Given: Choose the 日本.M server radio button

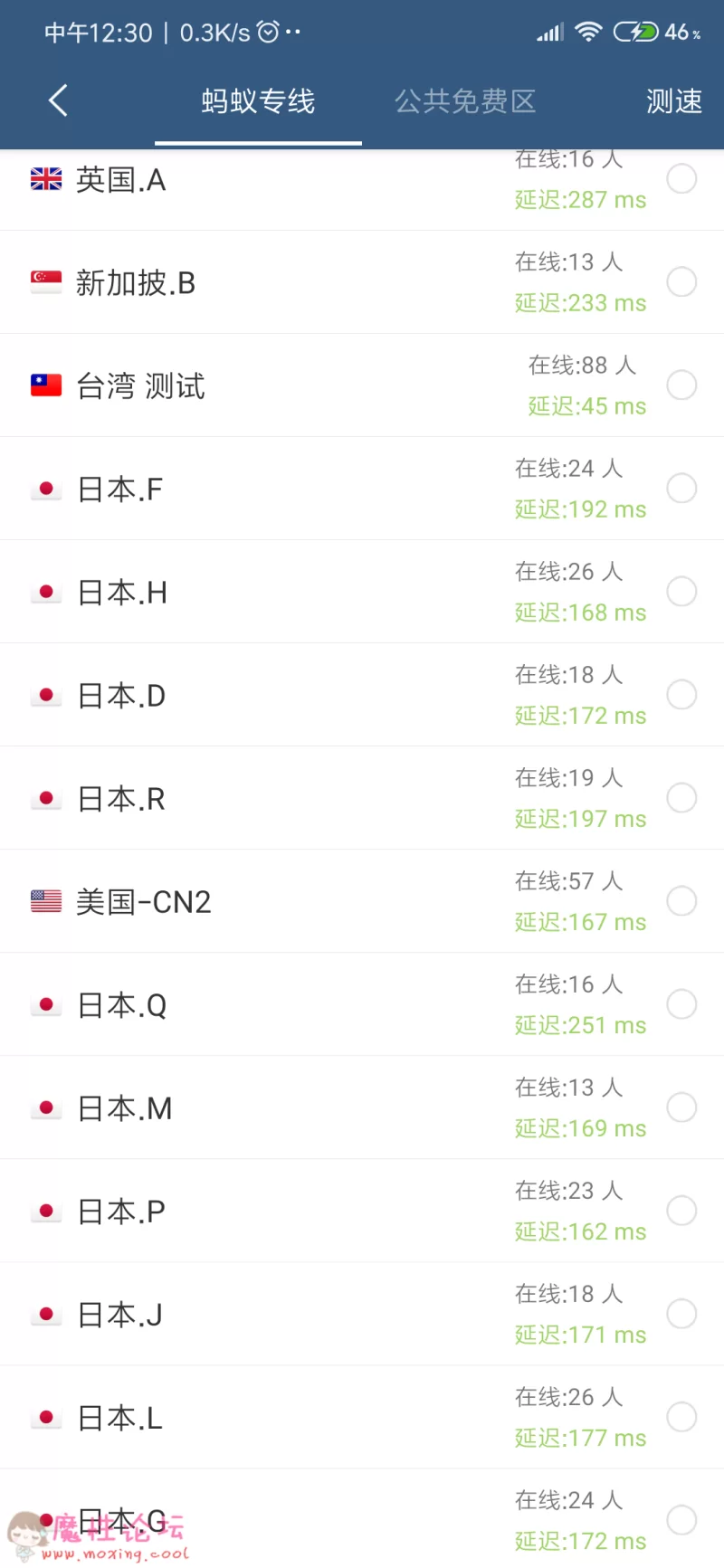Looking at the screenshot, I should coord(681,1107).
